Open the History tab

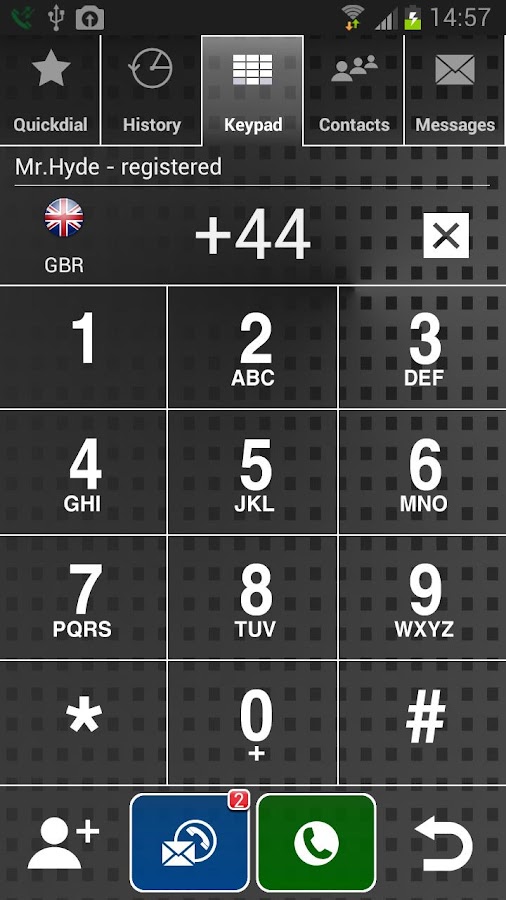151,91
